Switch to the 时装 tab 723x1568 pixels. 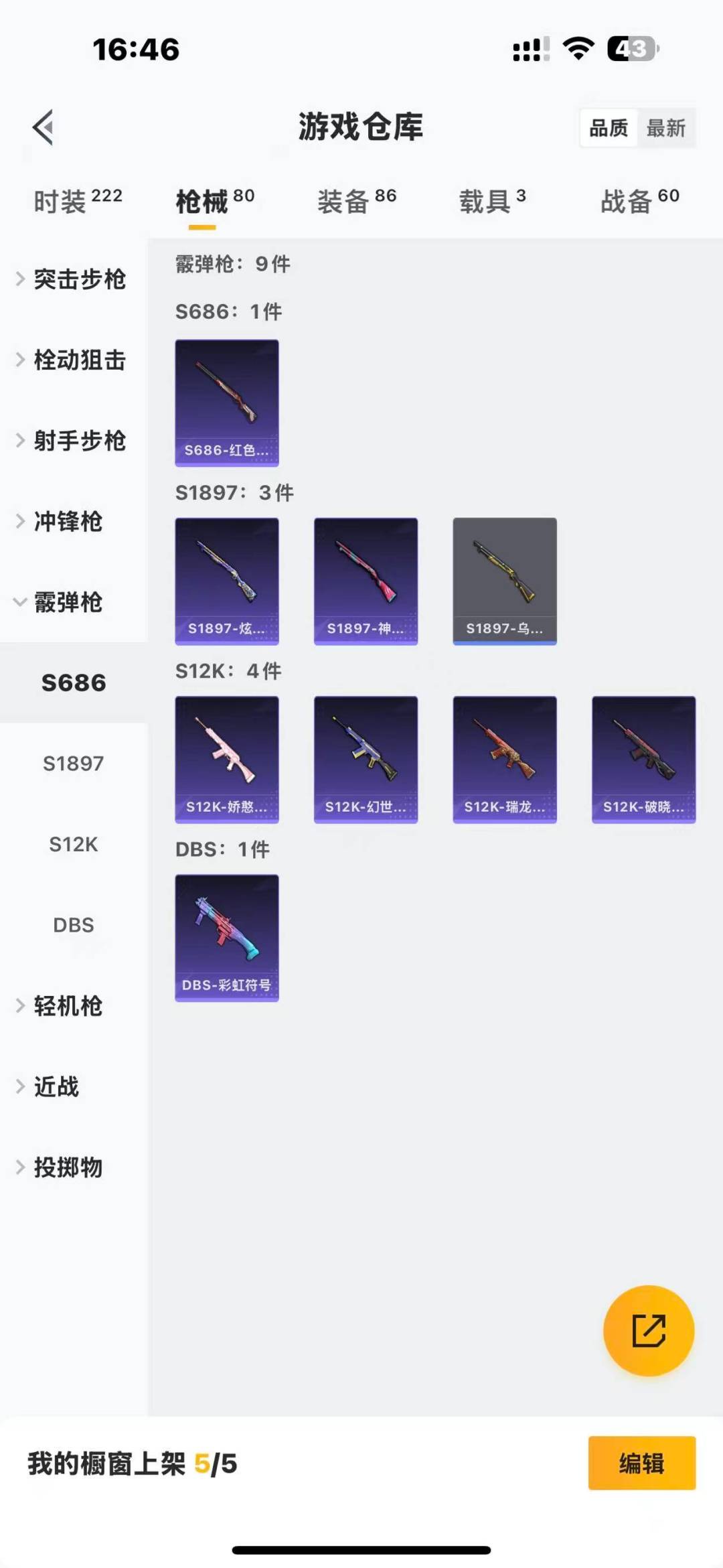pyautogui.click(x=78, y=201)
